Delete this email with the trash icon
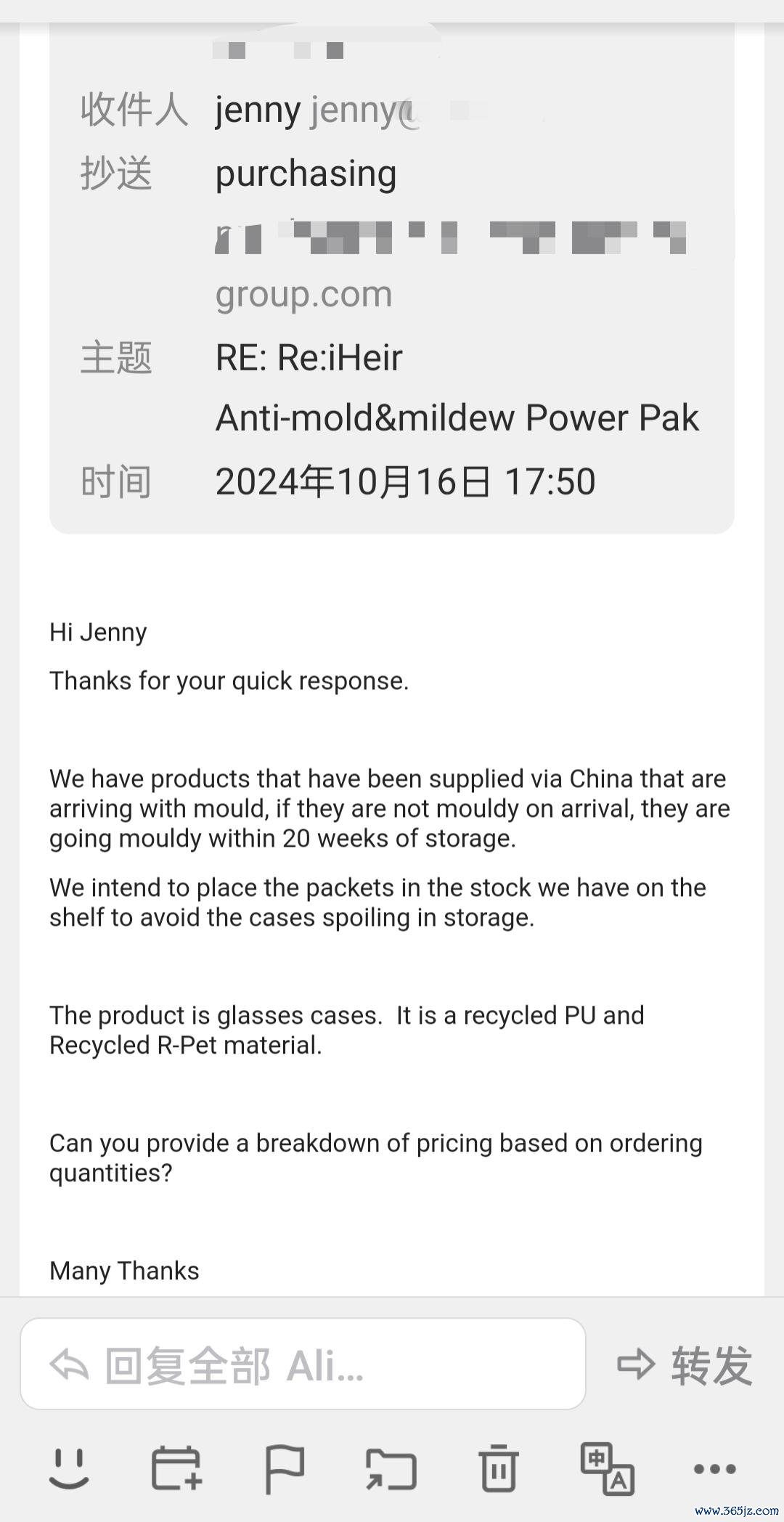784x1522 pixels. (x=498, y=1469)
